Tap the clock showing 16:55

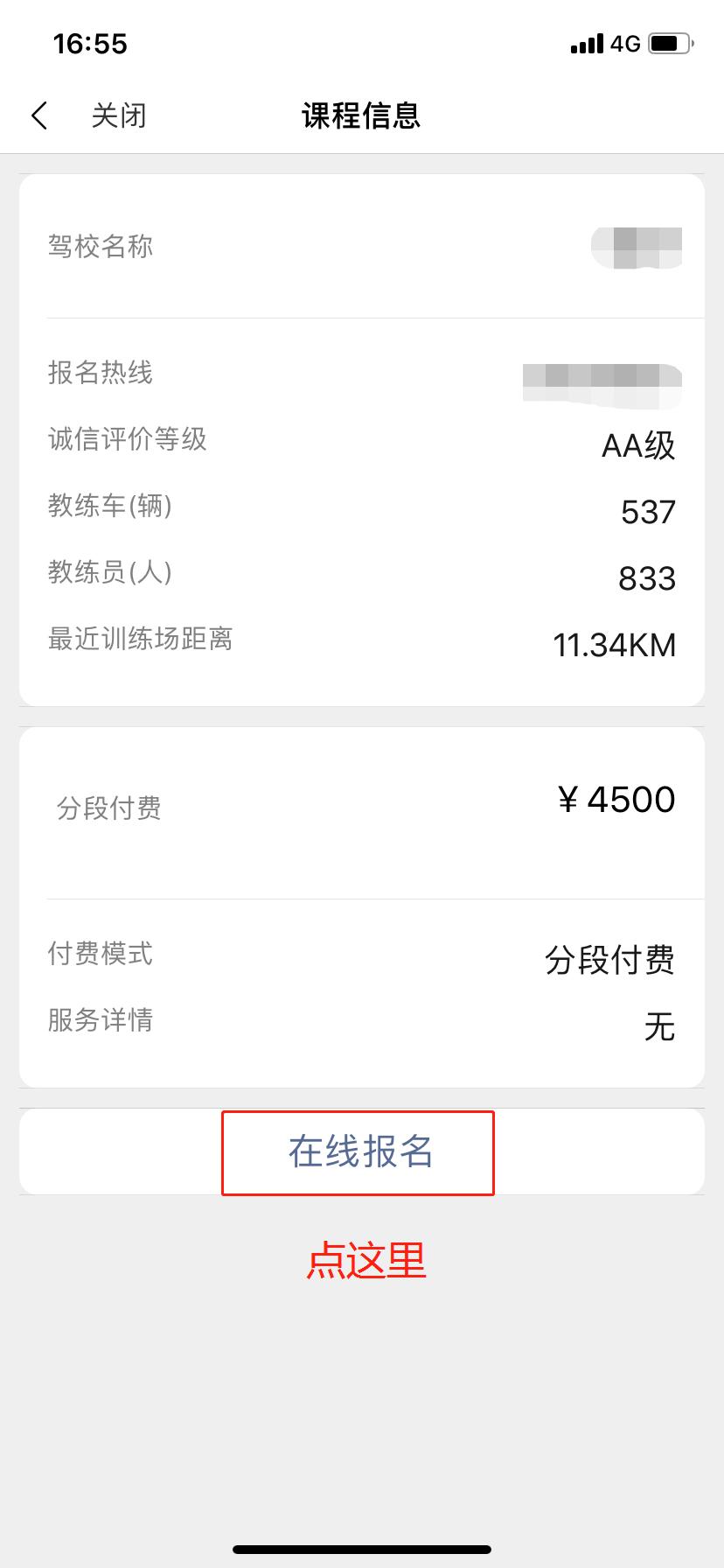coord(88,43)
